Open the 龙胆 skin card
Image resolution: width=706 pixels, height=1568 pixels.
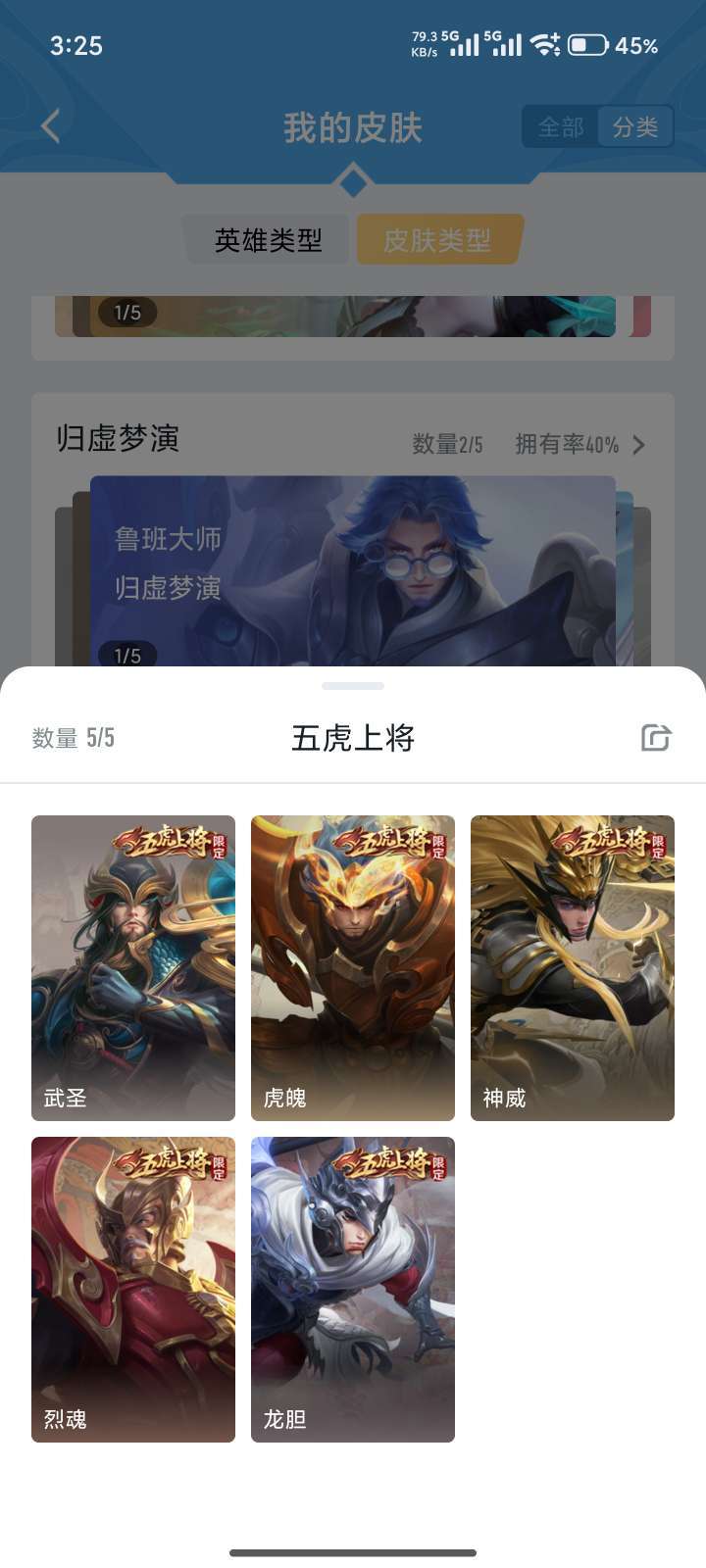[x=353, y=1289]
